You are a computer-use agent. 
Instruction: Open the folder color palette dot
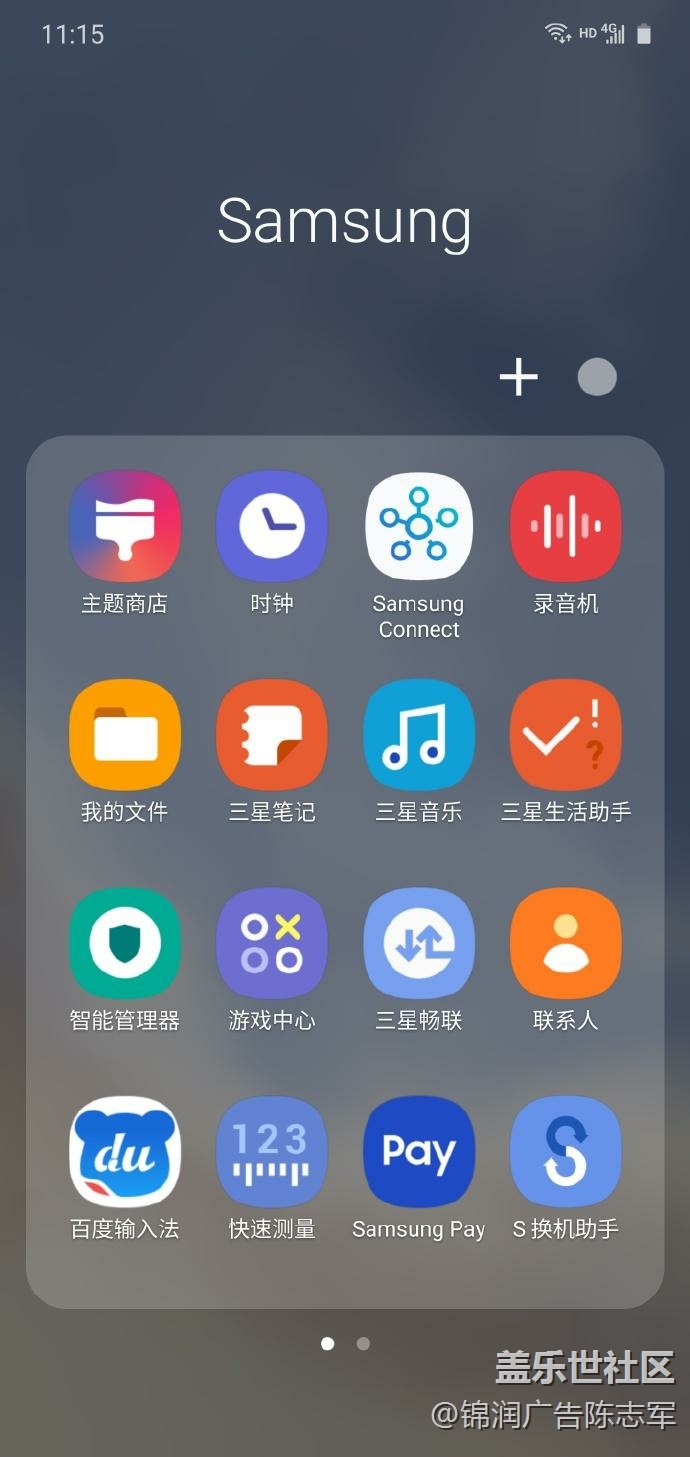tap(597, 377)
